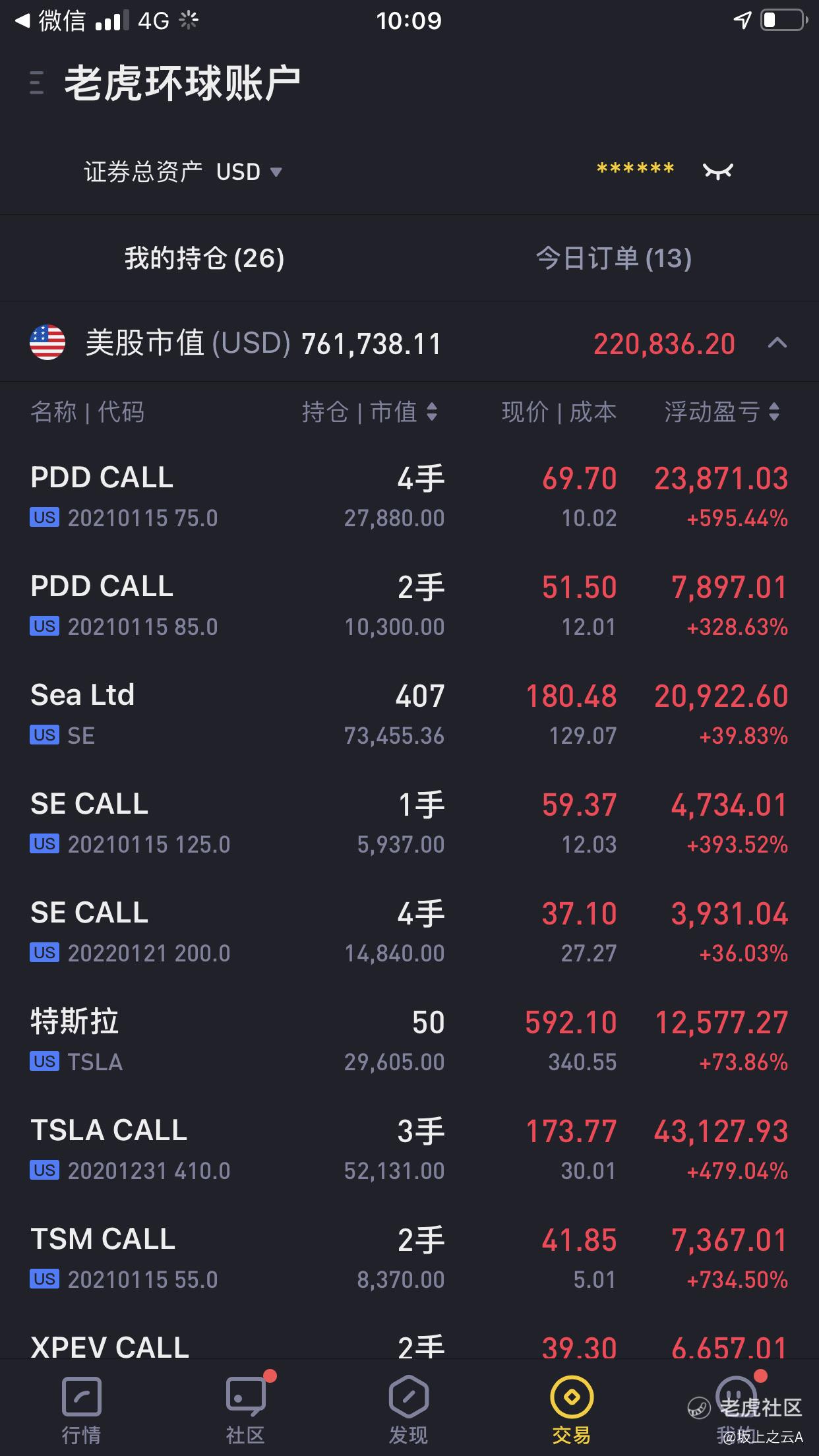Open PDD CALL 20210115 75.0 position
819x1456 pixels.
[x=409, y=497]
